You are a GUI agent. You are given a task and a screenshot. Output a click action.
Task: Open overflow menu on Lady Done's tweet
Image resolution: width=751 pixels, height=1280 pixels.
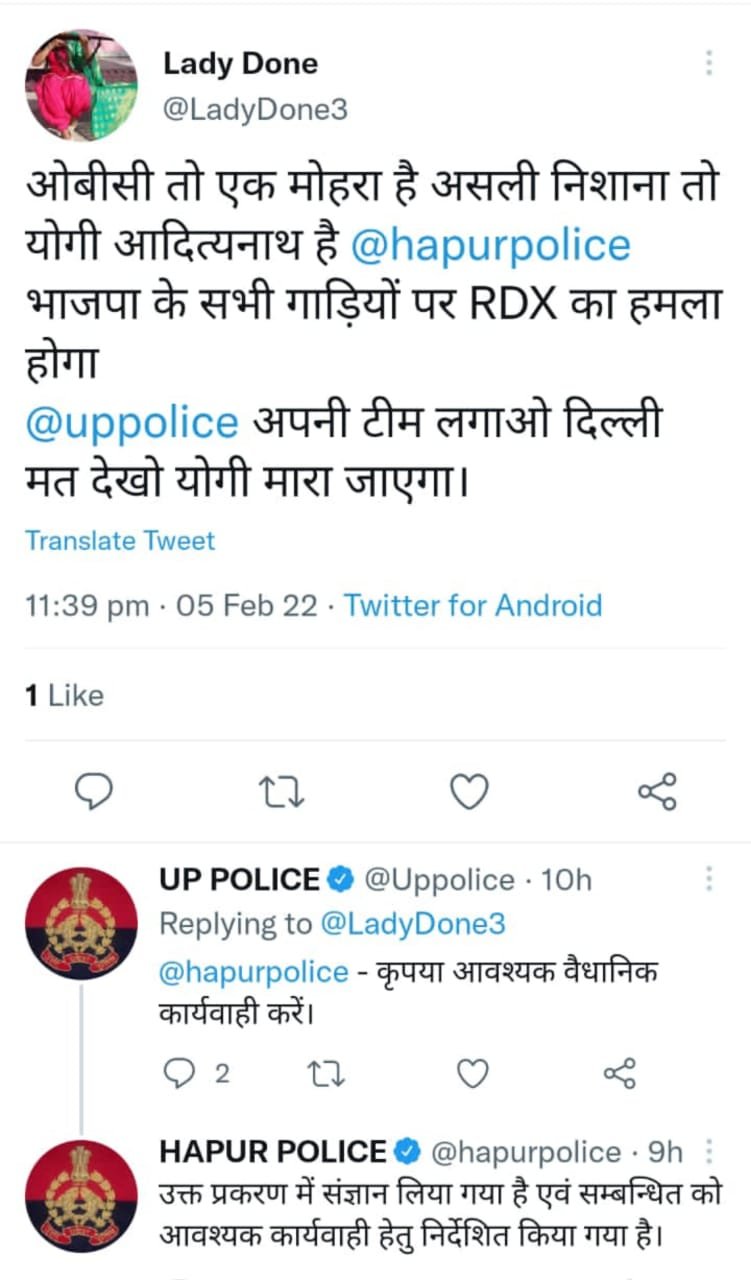pyautogui.click(x=708, y=64)
